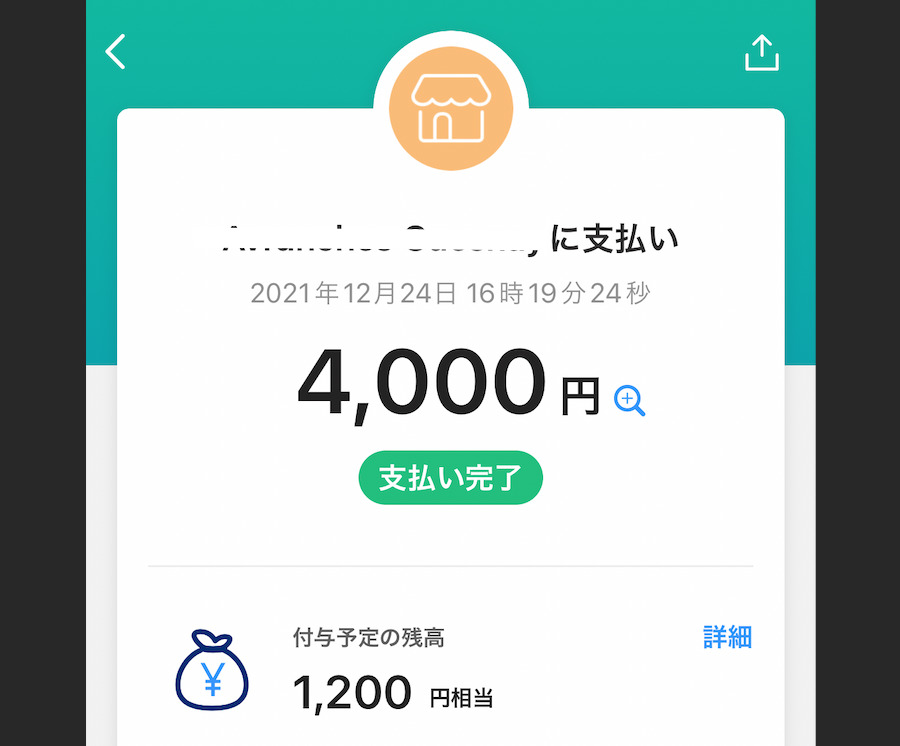Go back using the top-left arrow
This screenshot has width=900, height=746.
tap(116, 52)
